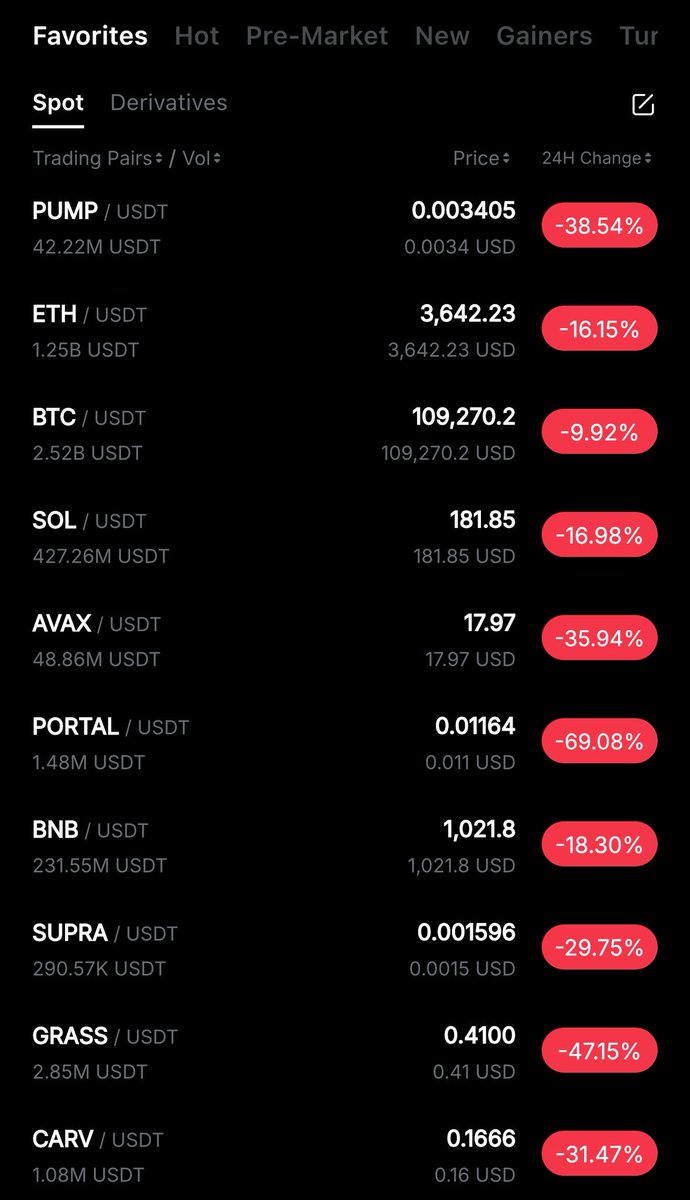Viewport: 690px width, 1200px height.
Task: Open the edit favorites icon
Action: [643, 104]
